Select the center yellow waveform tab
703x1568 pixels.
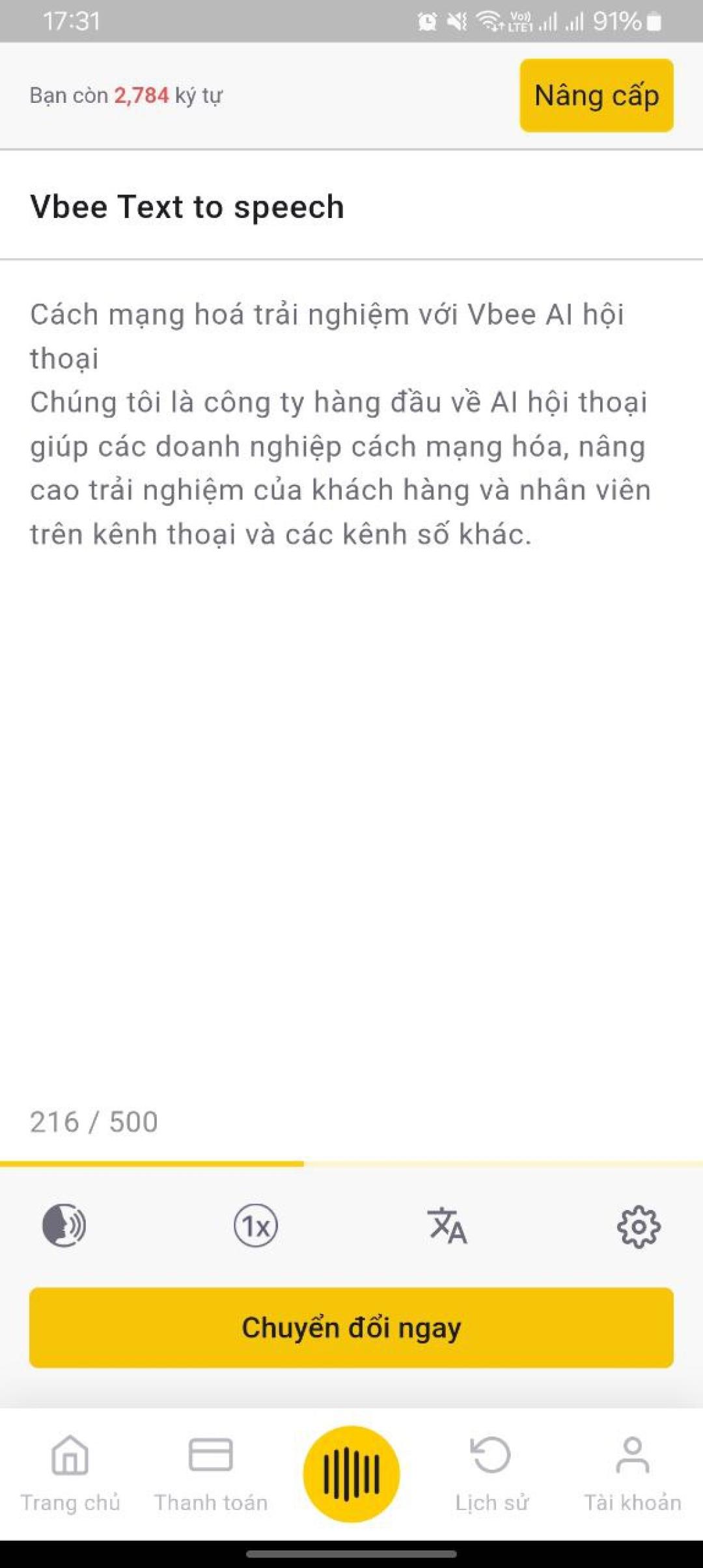[x=351, y=1474]
